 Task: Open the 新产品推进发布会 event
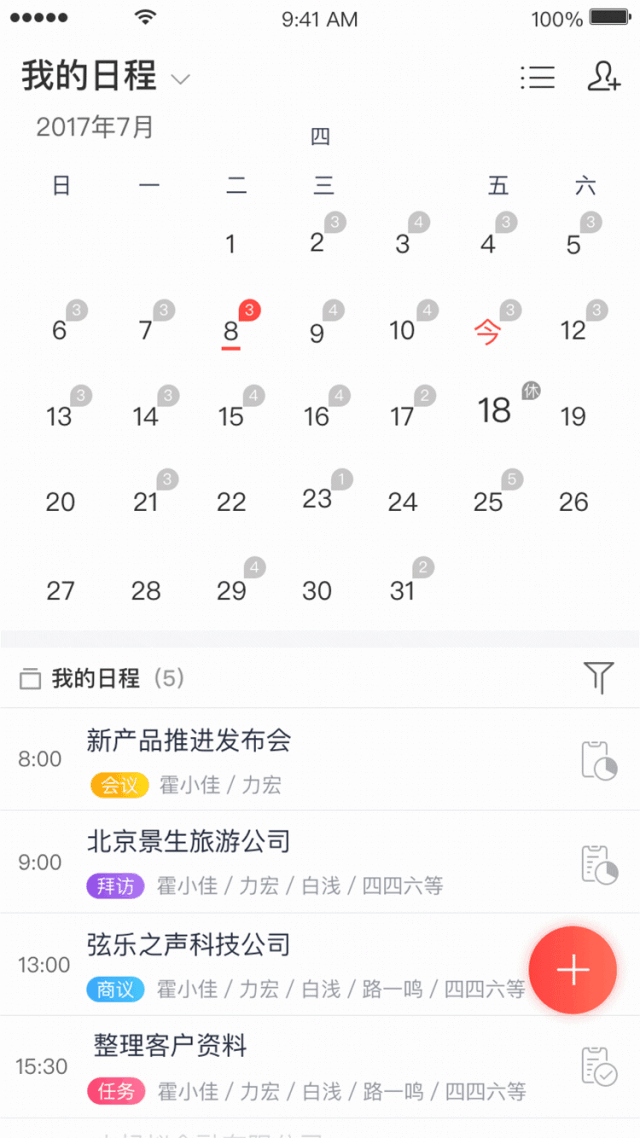(189, 741)
